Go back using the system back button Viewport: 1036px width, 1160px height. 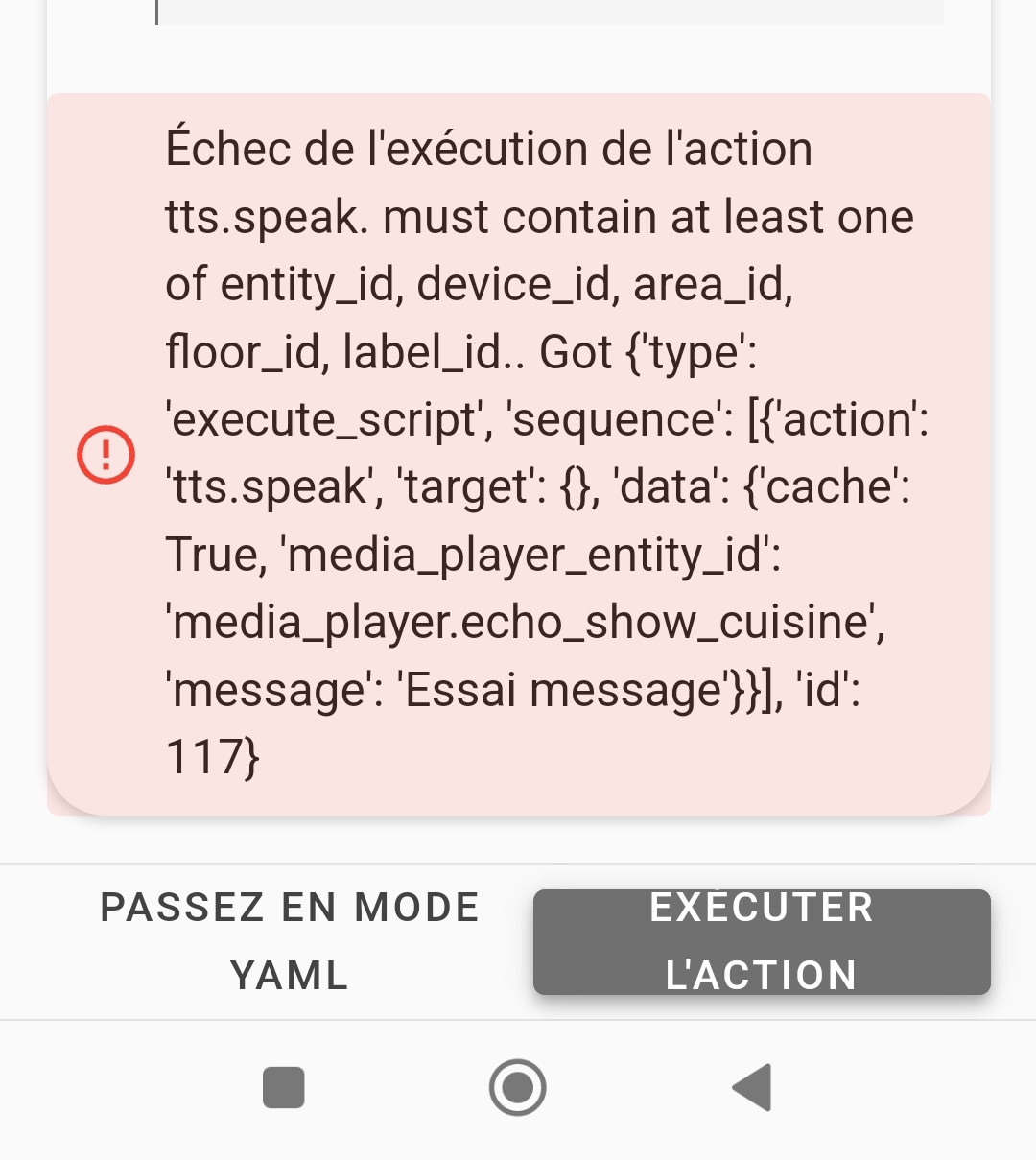coord(753,1088)
